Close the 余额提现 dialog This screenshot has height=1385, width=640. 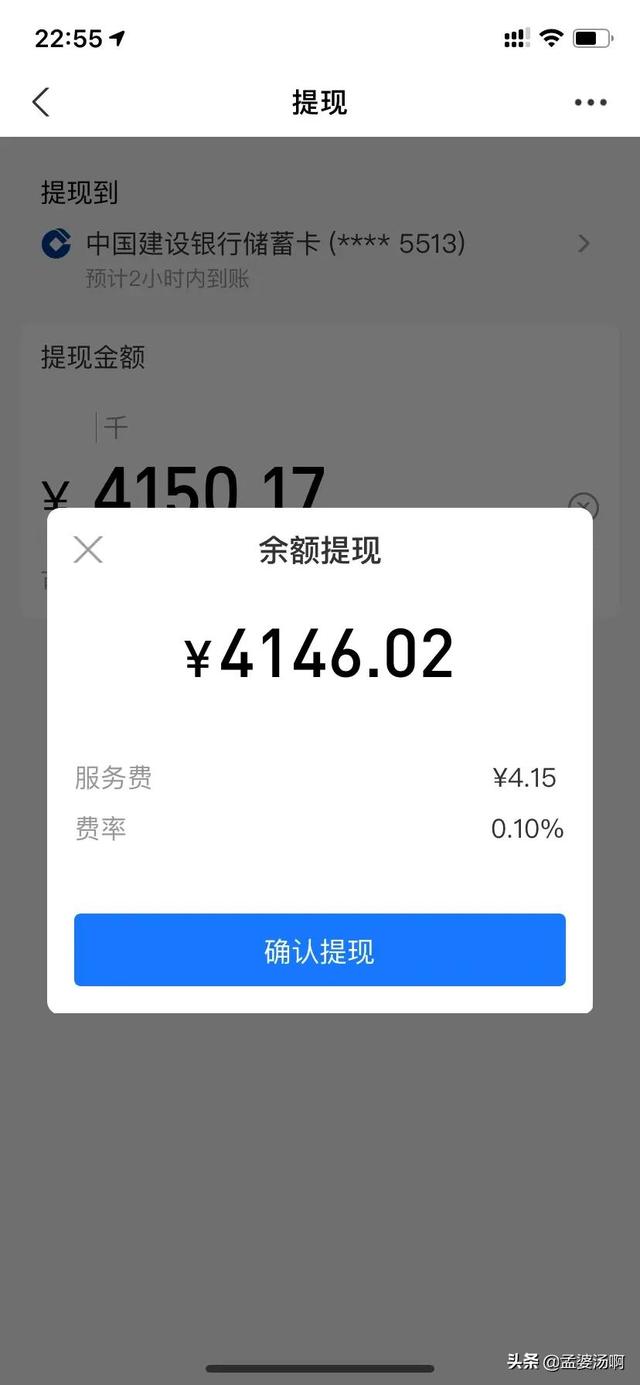[88, 549]
